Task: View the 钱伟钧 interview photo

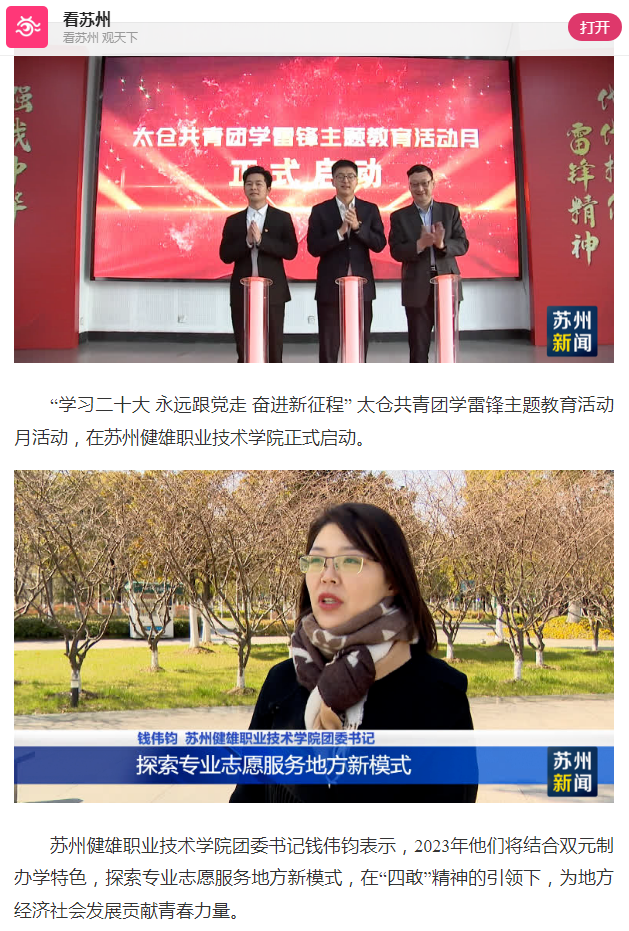Action: [x=314, y=636]
